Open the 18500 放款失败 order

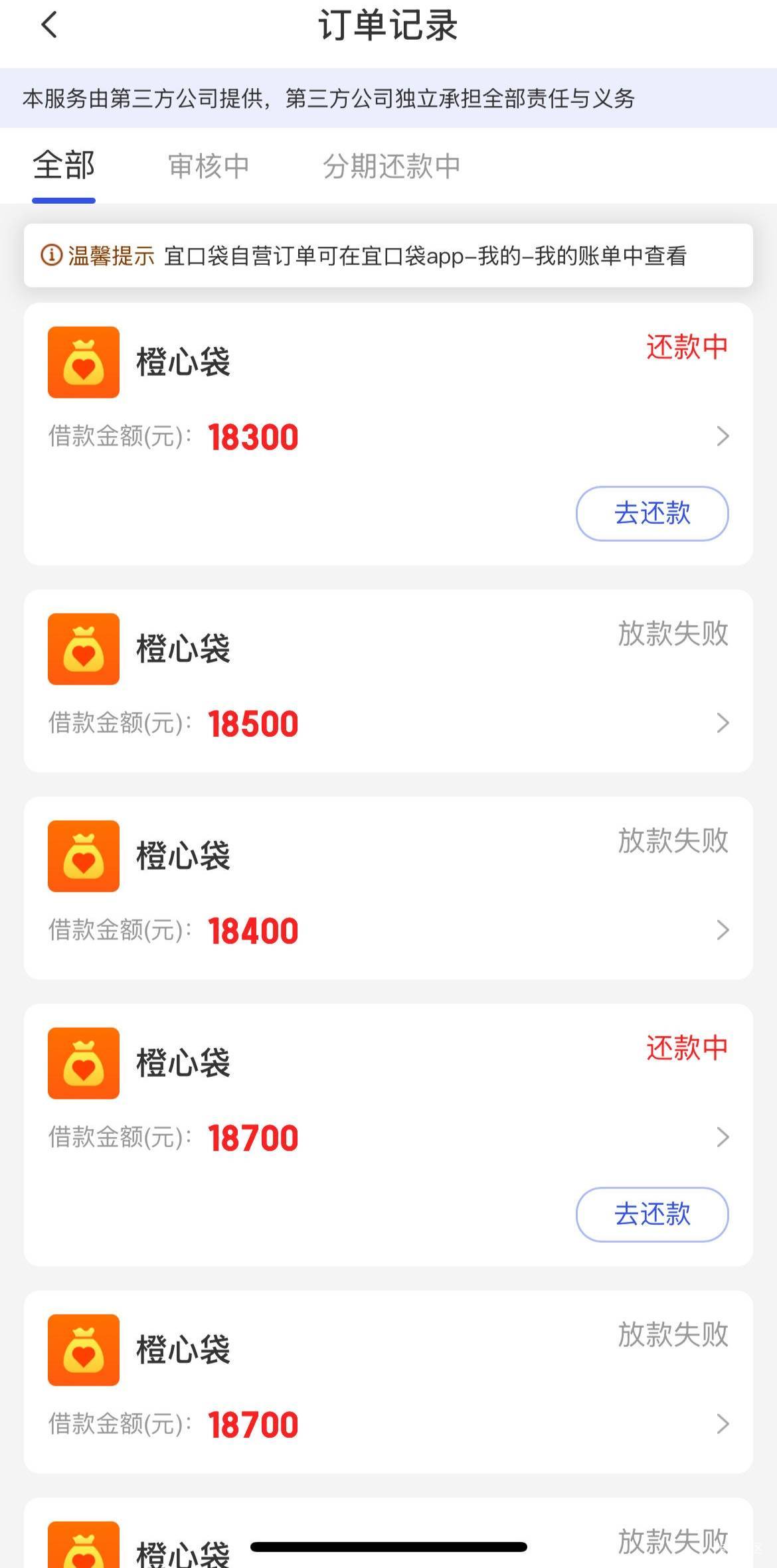[723, 723]
